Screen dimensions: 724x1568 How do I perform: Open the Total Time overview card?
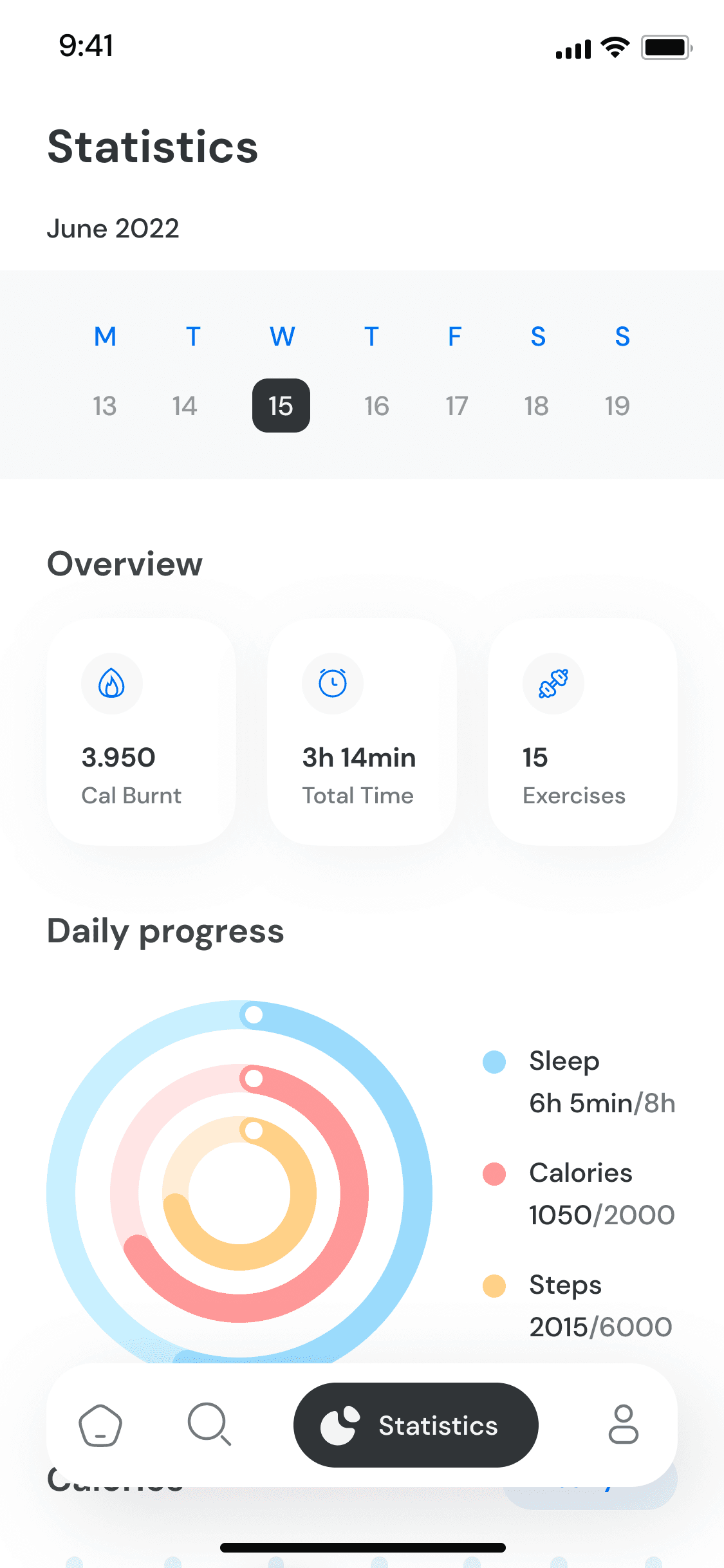[362, 731]
